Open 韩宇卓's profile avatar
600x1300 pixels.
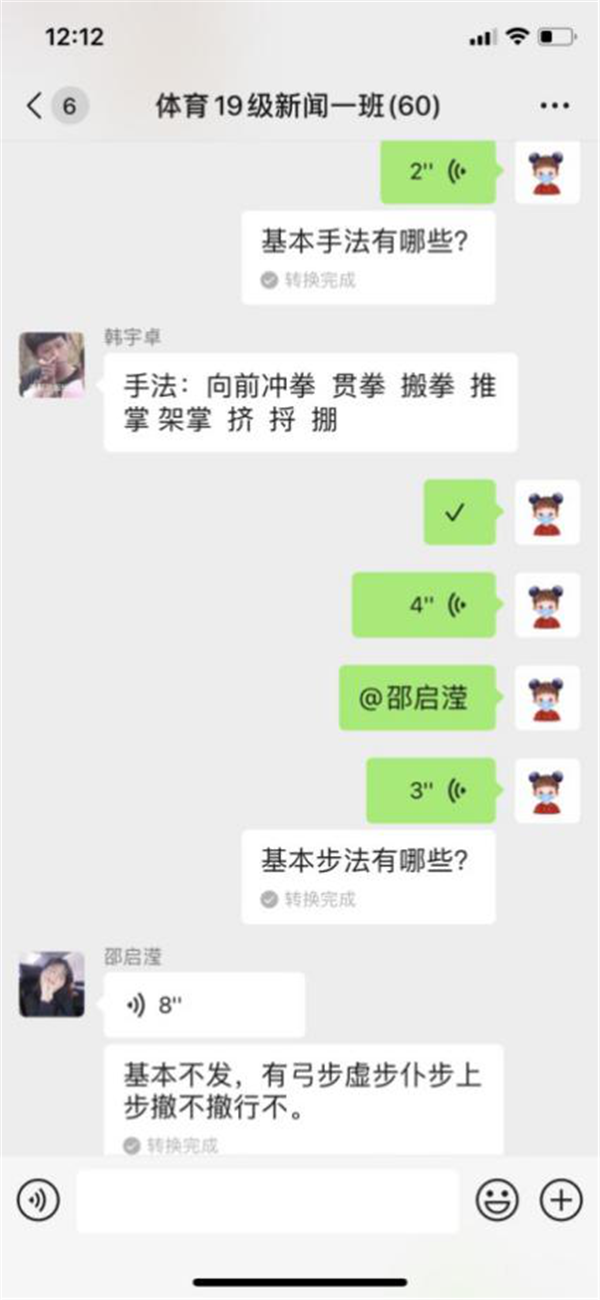51,364
